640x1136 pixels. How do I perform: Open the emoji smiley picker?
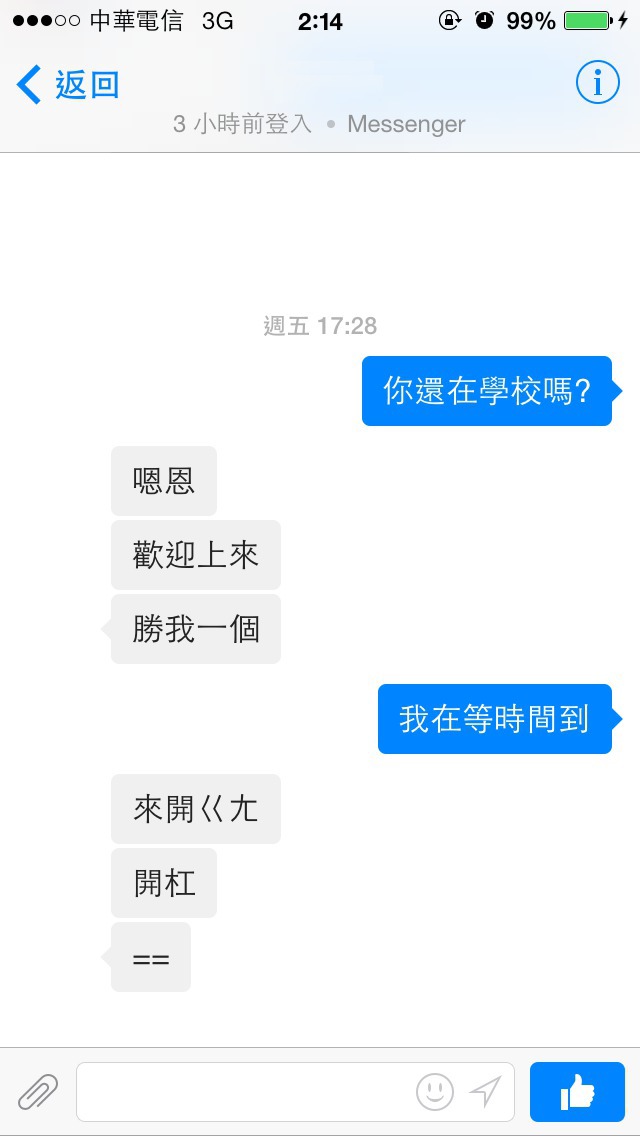pos(435,1092)
